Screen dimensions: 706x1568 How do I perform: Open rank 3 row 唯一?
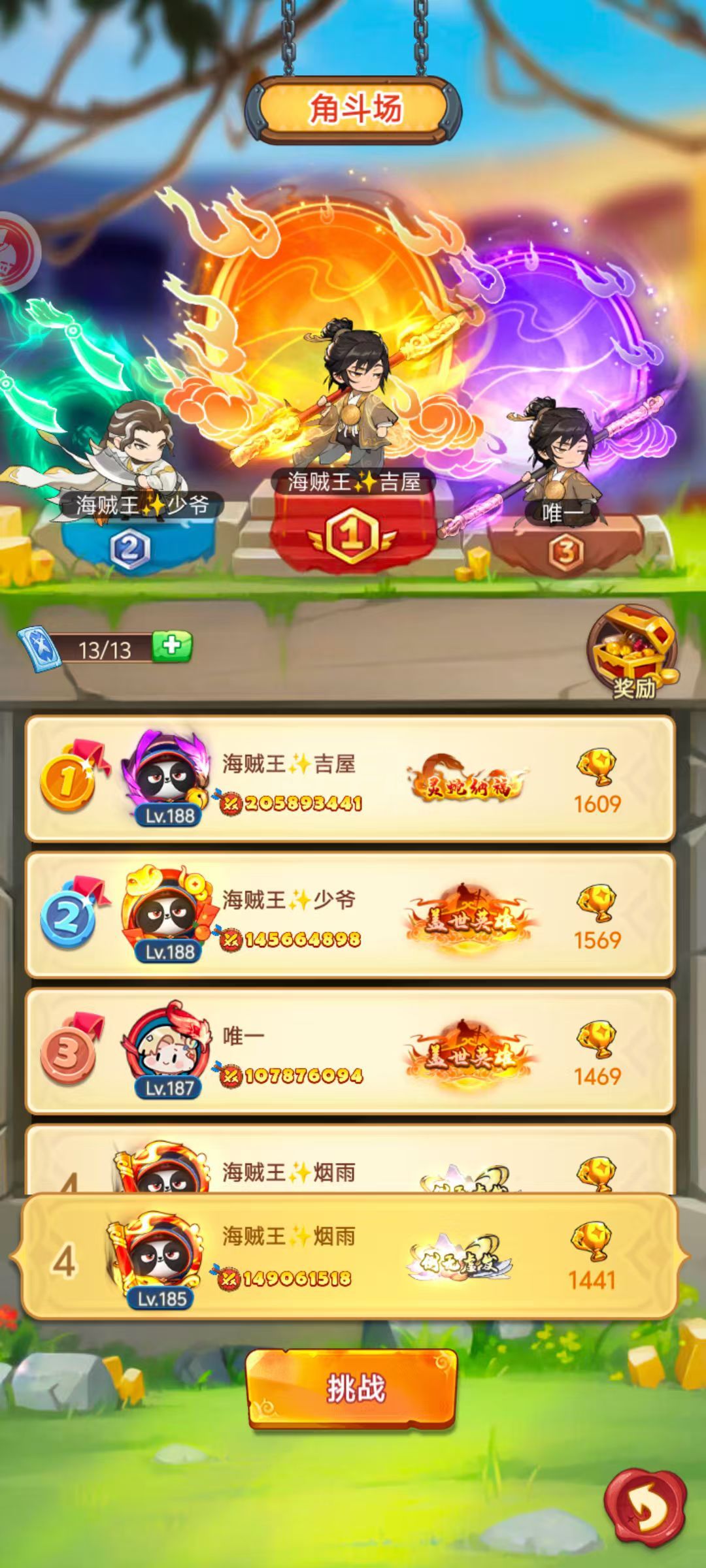[350, 1052]
